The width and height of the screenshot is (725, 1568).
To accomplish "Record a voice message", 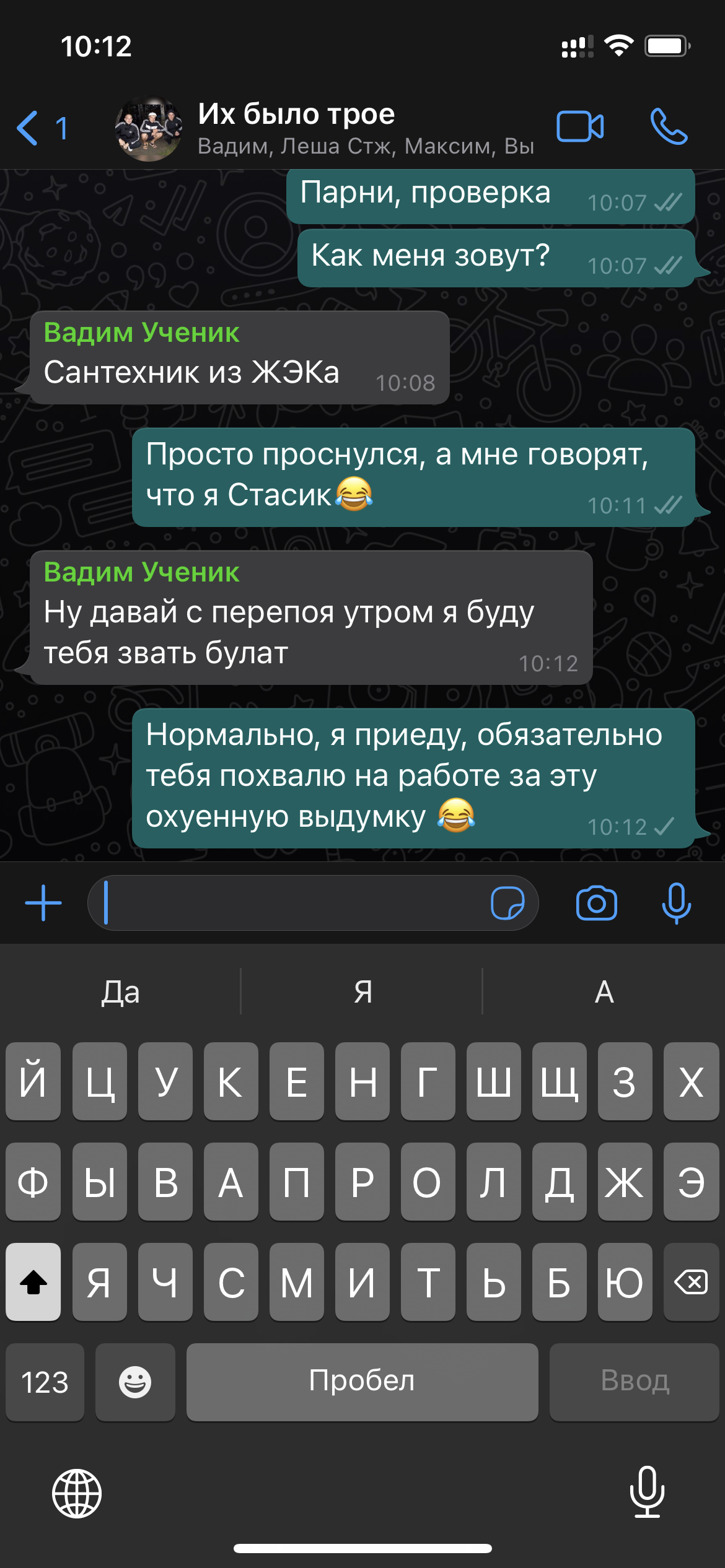I will click(x=676, y=904).
